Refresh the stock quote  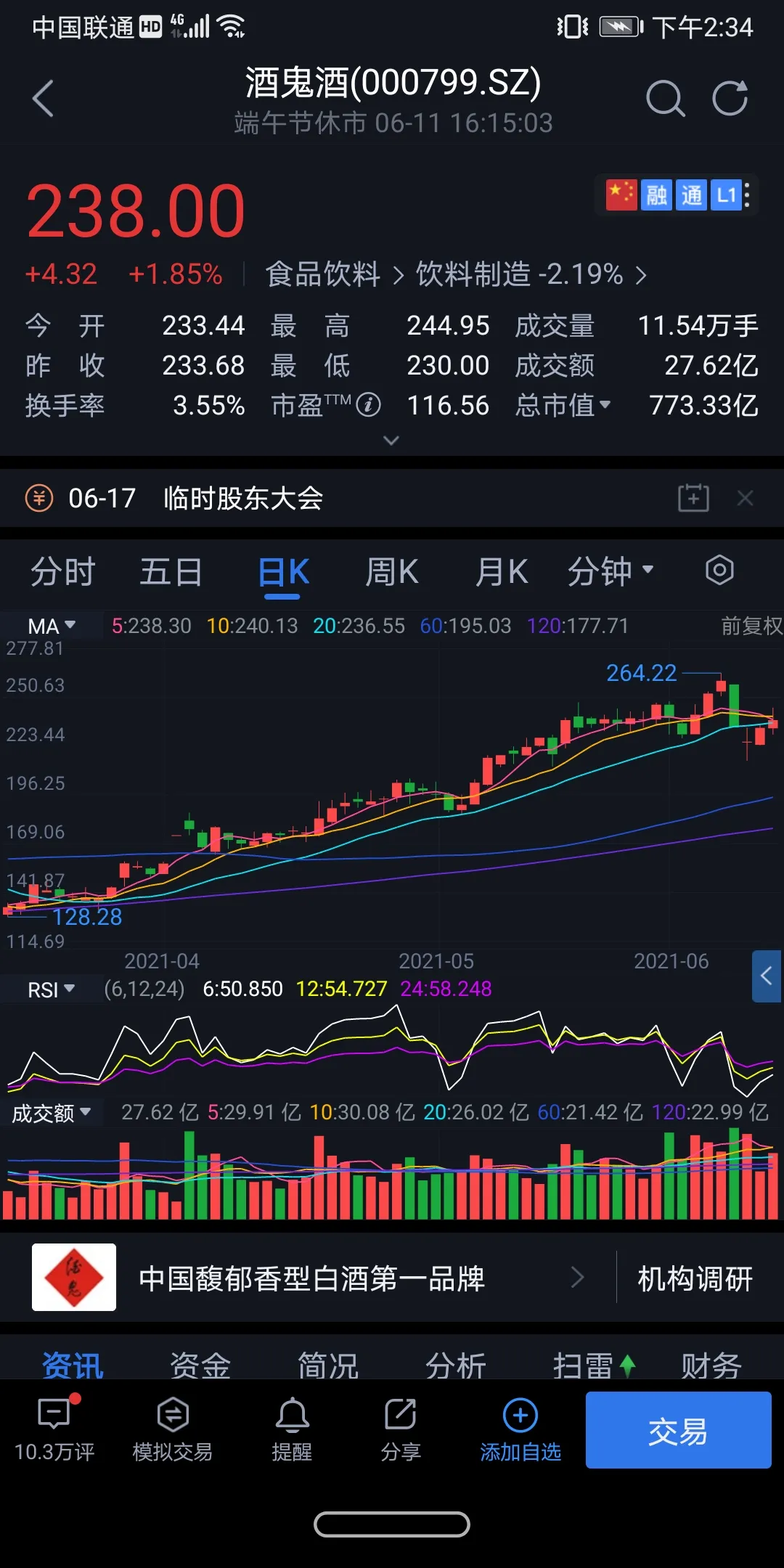pyautogui.click(x=730, y=99)
